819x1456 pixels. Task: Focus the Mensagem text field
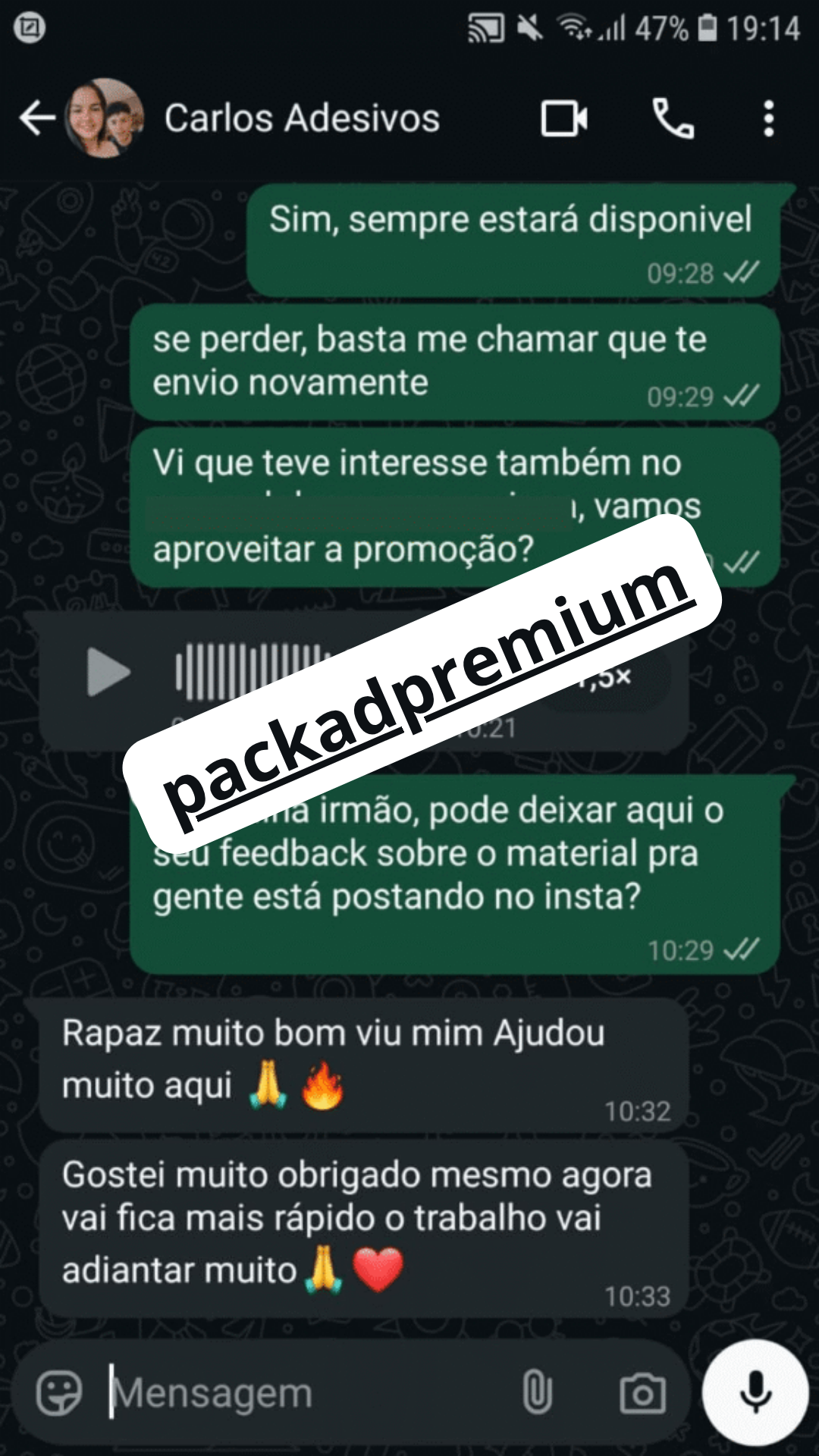coord(303,1393)
